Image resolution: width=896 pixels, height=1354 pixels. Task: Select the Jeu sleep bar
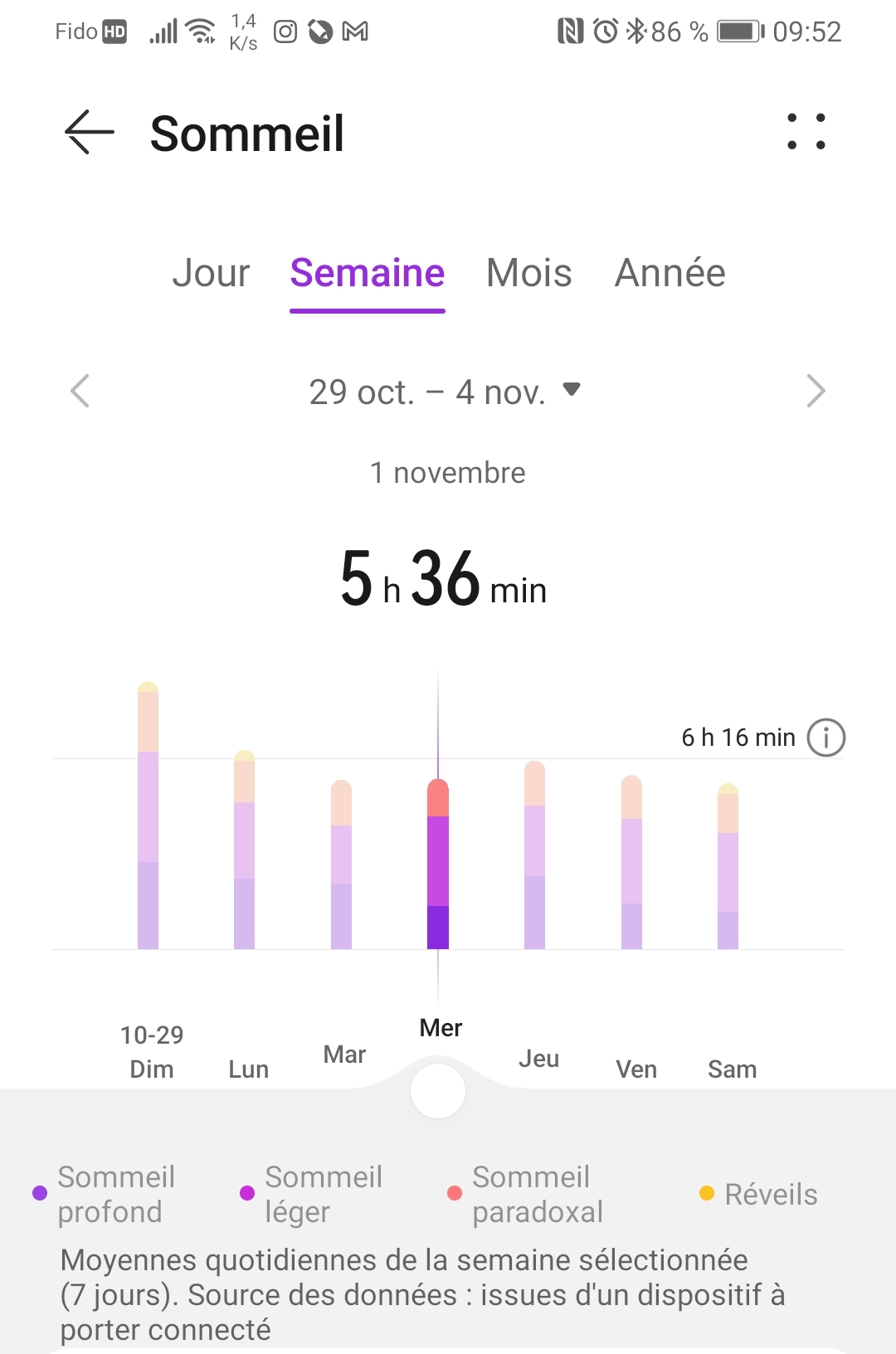click(x=534, y=855)
